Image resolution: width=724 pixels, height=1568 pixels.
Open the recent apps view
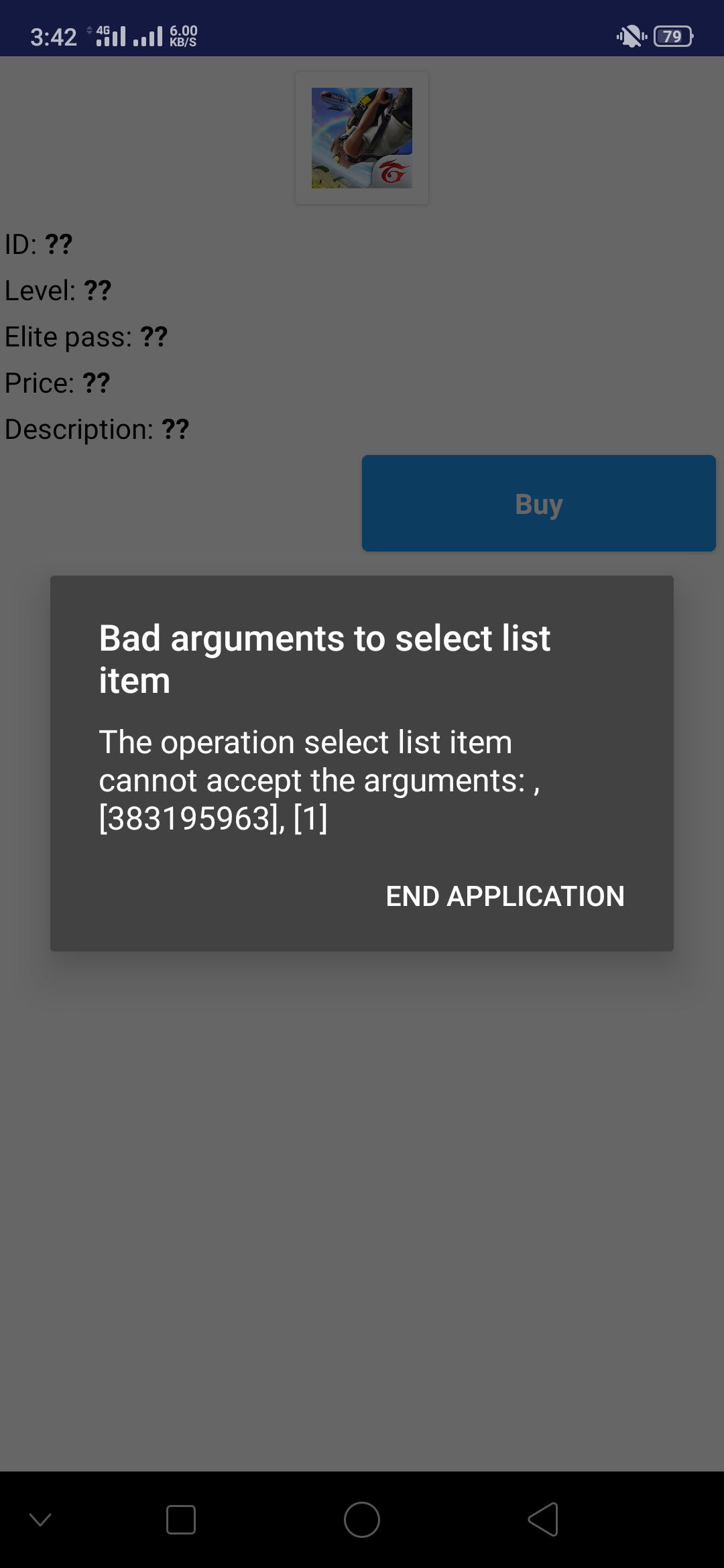pyautogui.click(x=181, y=1519)
